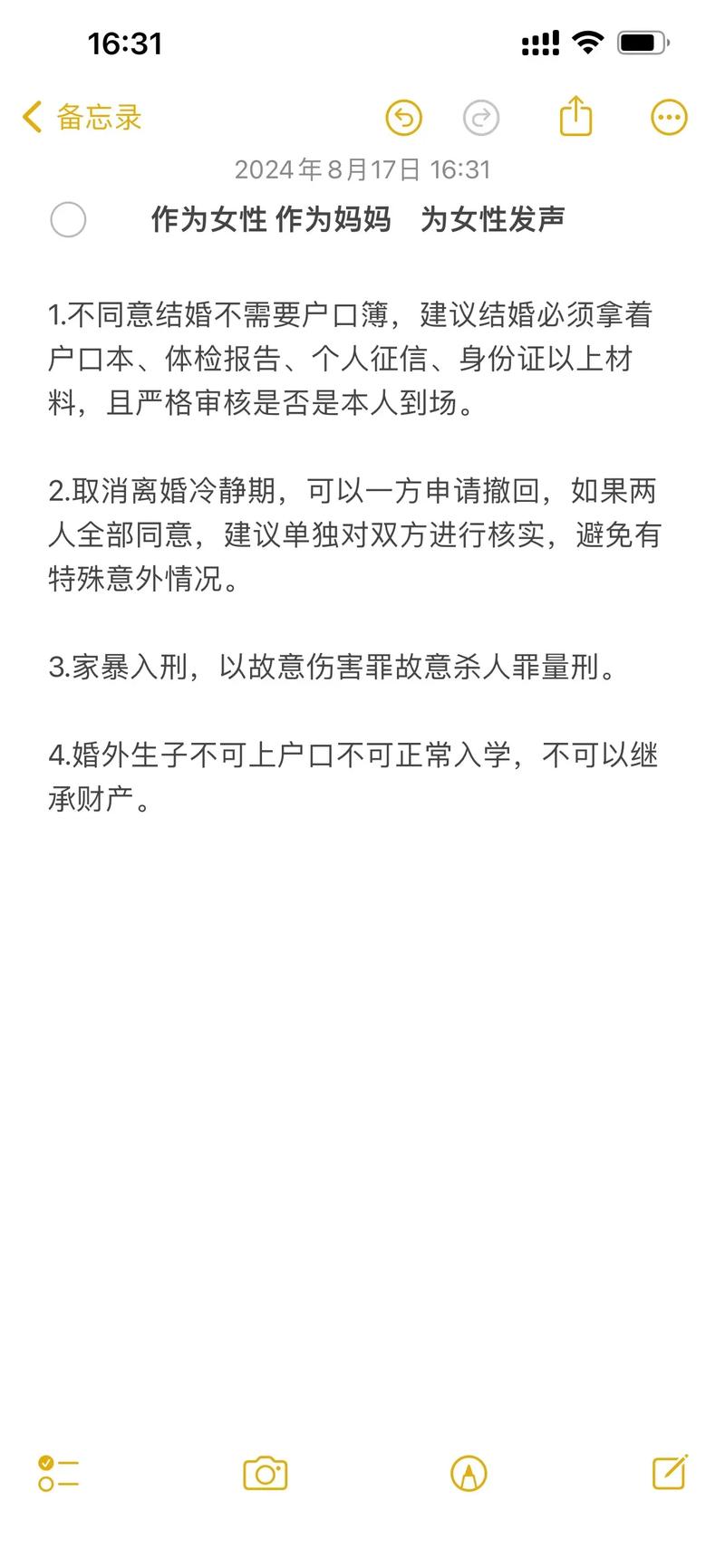The height and width of the screenshot is (1568, 725).
Task: Tap the redo arrow icon
Action: (x=481, y=117)
